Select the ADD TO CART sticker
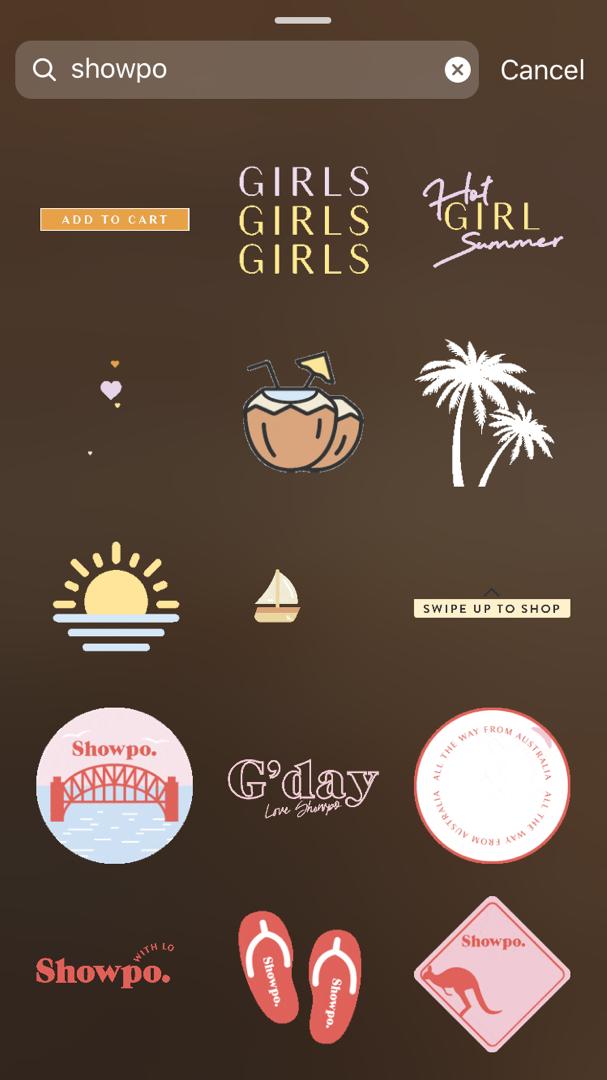 [115, 219]
